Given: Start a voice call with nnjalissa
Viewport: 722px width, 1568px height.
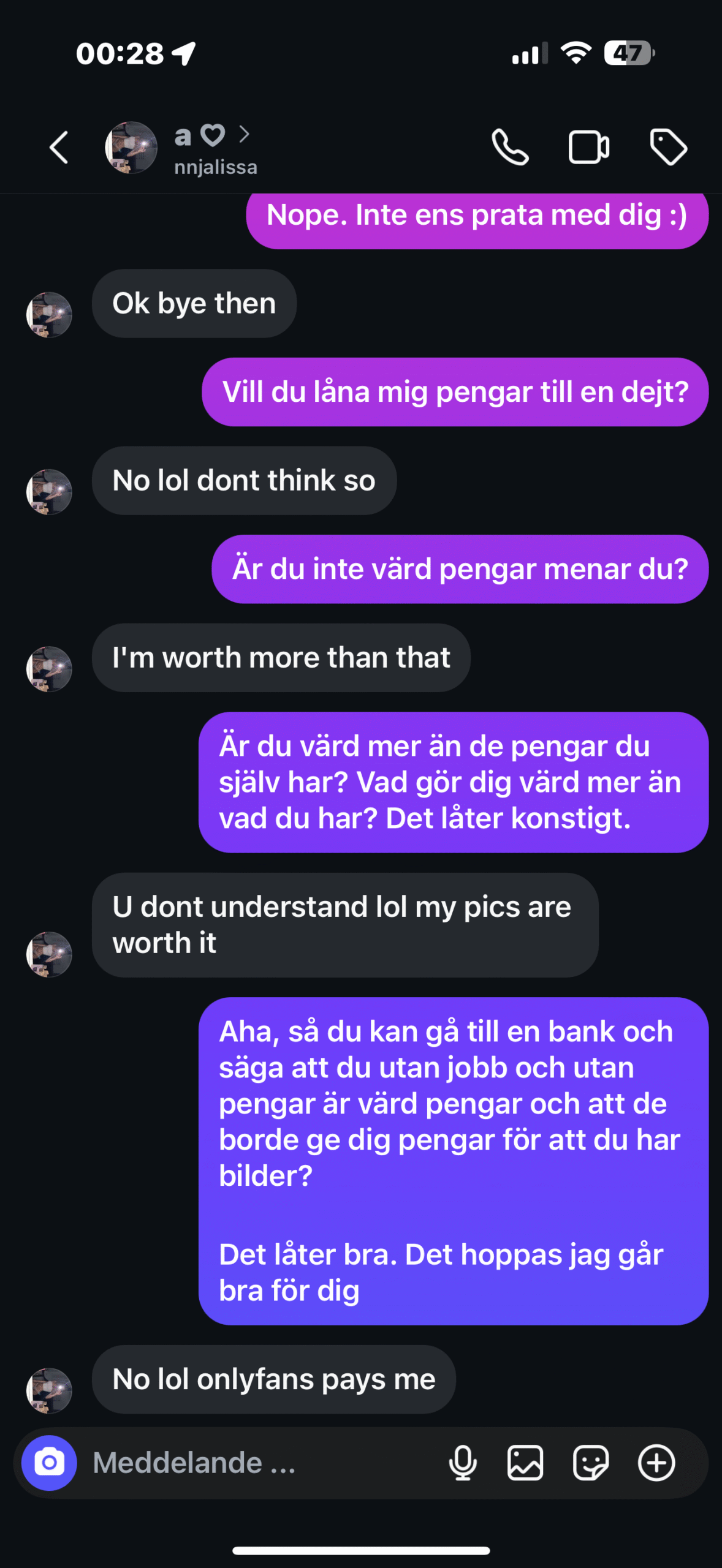Looking at the screenshot, I should pyautogui.click(x=510, y=148).
